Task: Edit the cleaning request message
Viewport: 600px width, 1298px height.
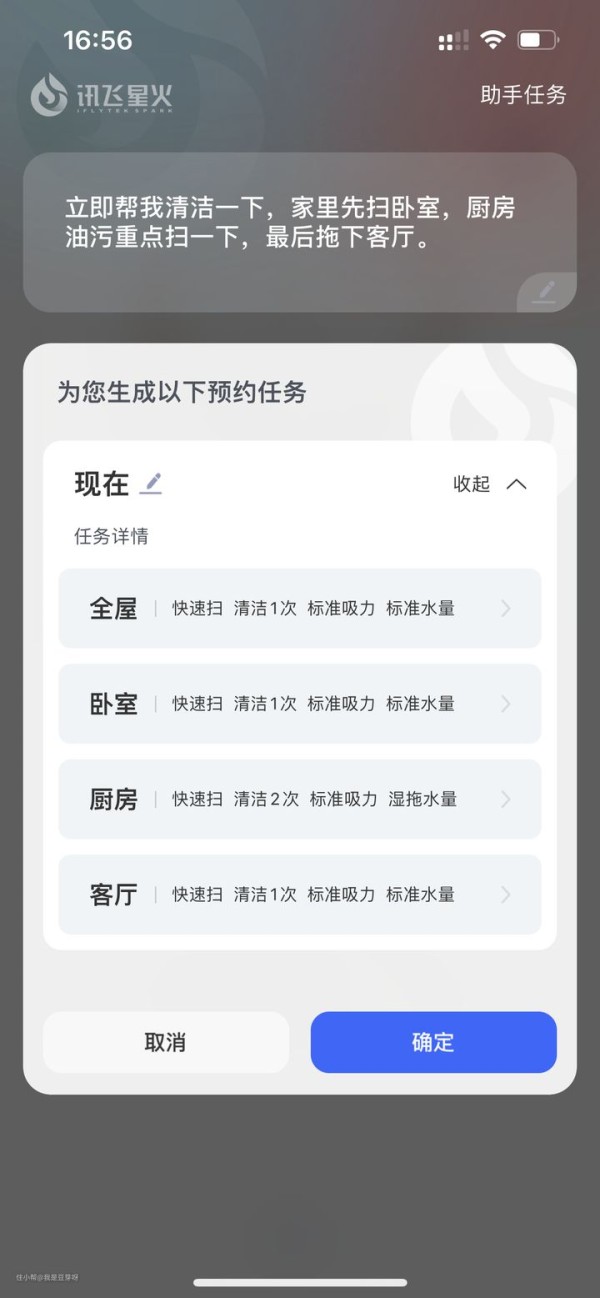Action: point(545,291)
